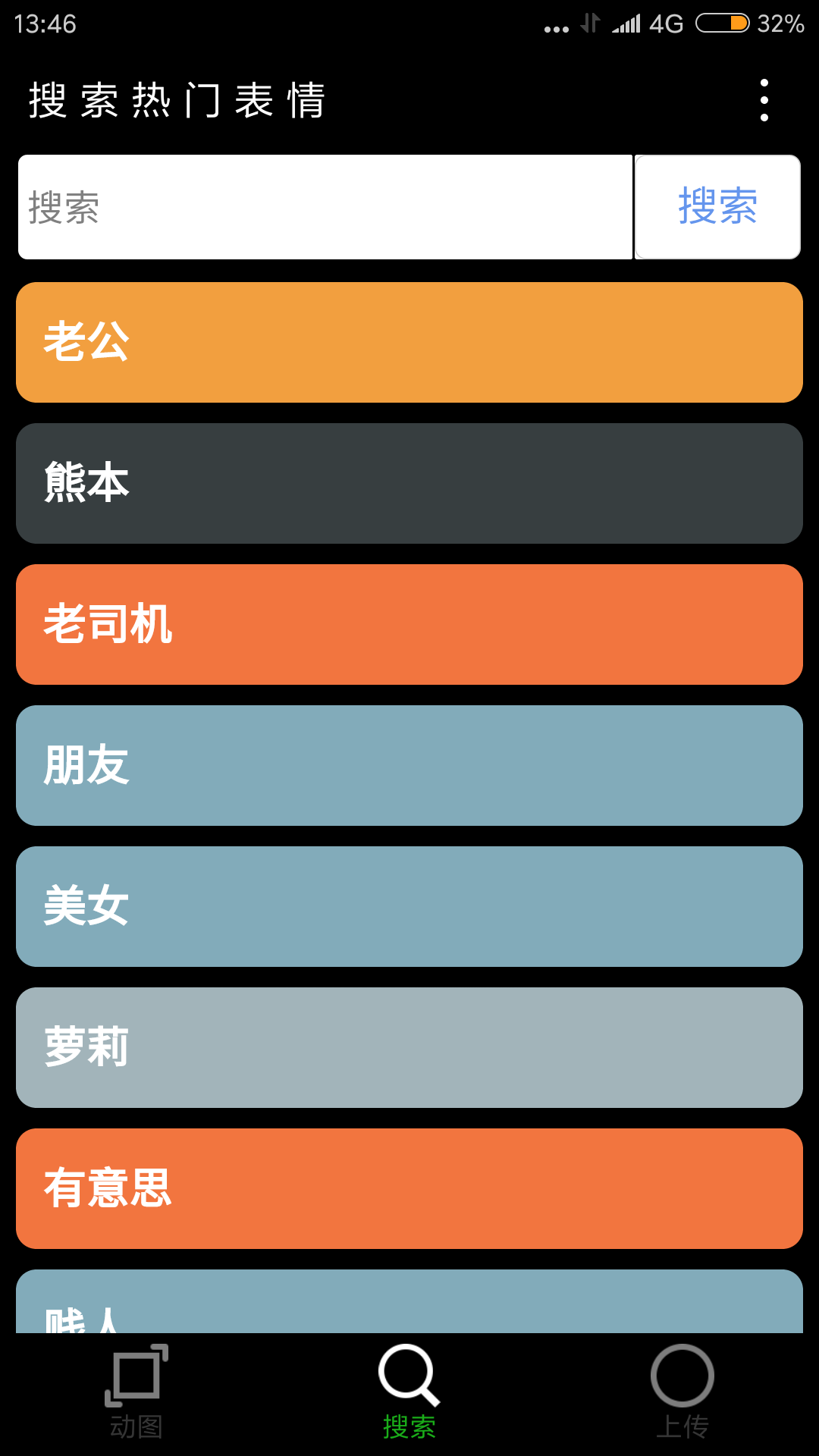The image size is (819, 1456).
Task: Open the 熊本 keyword results
Action: pyautogui.click(x=409, y=483)
